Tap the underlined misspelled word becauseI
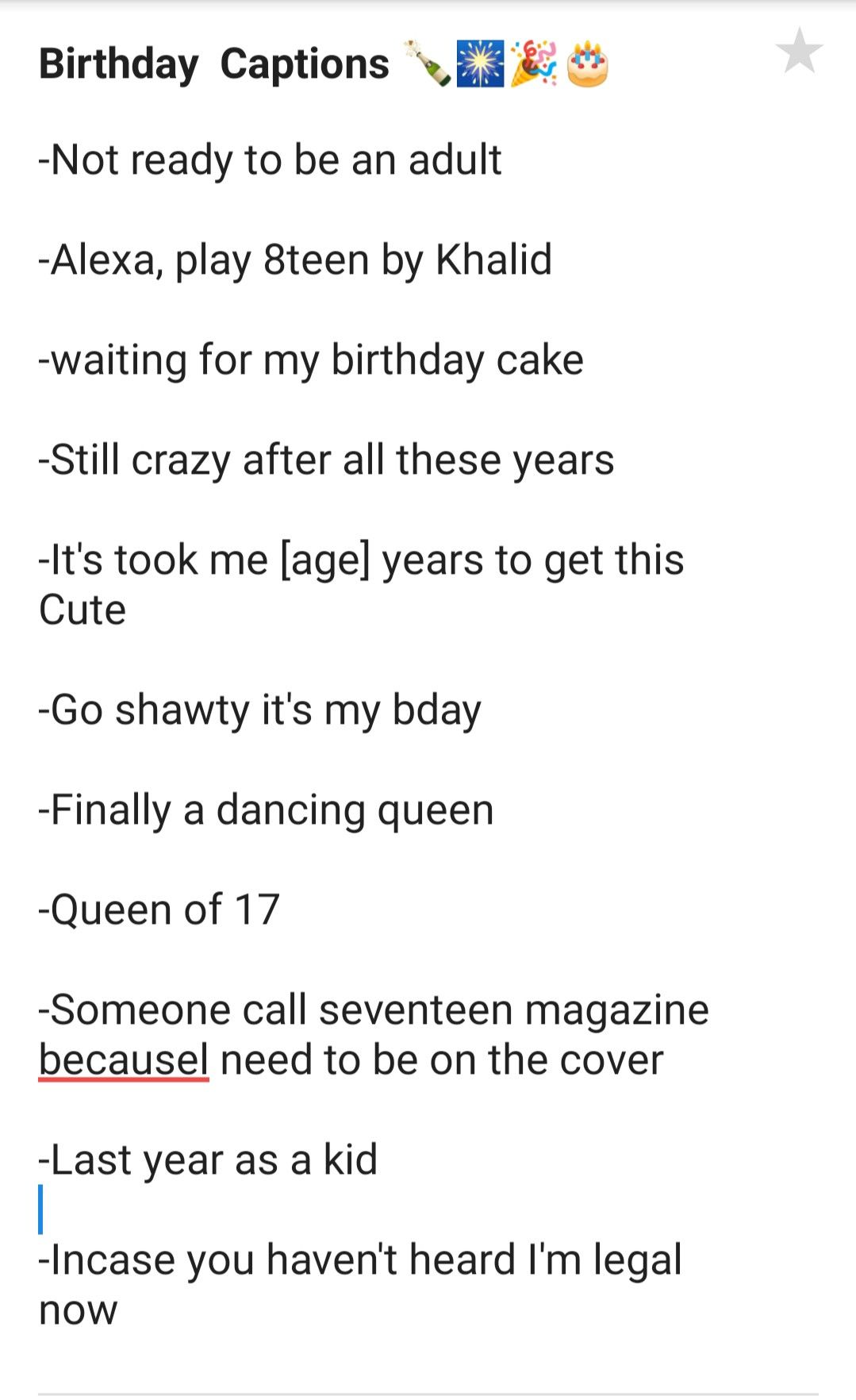This screenshot has height=1400, width=856. [124, 1060]
